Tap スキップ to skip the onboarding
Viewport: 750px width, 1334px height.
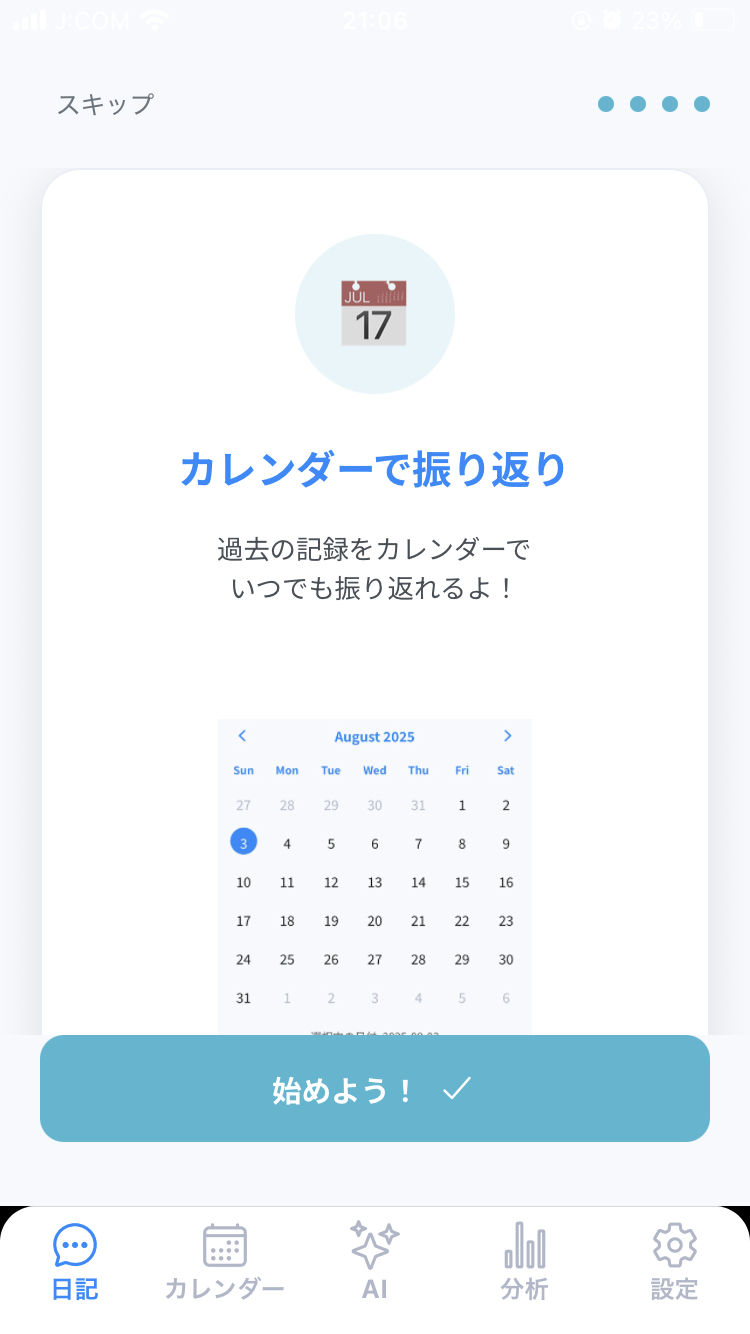[105, 104]
